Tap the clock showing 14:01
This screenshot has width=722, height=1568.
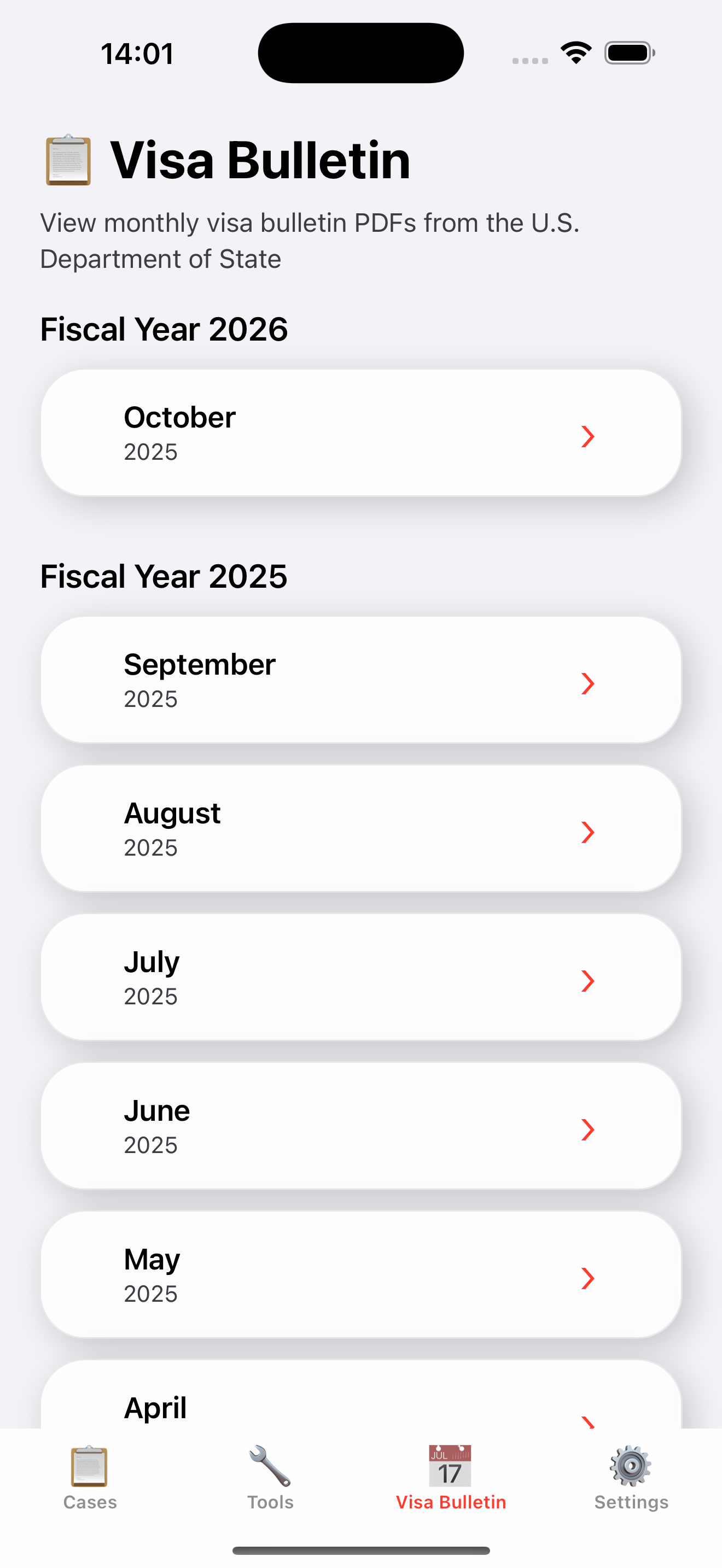(x=137, y=52)
